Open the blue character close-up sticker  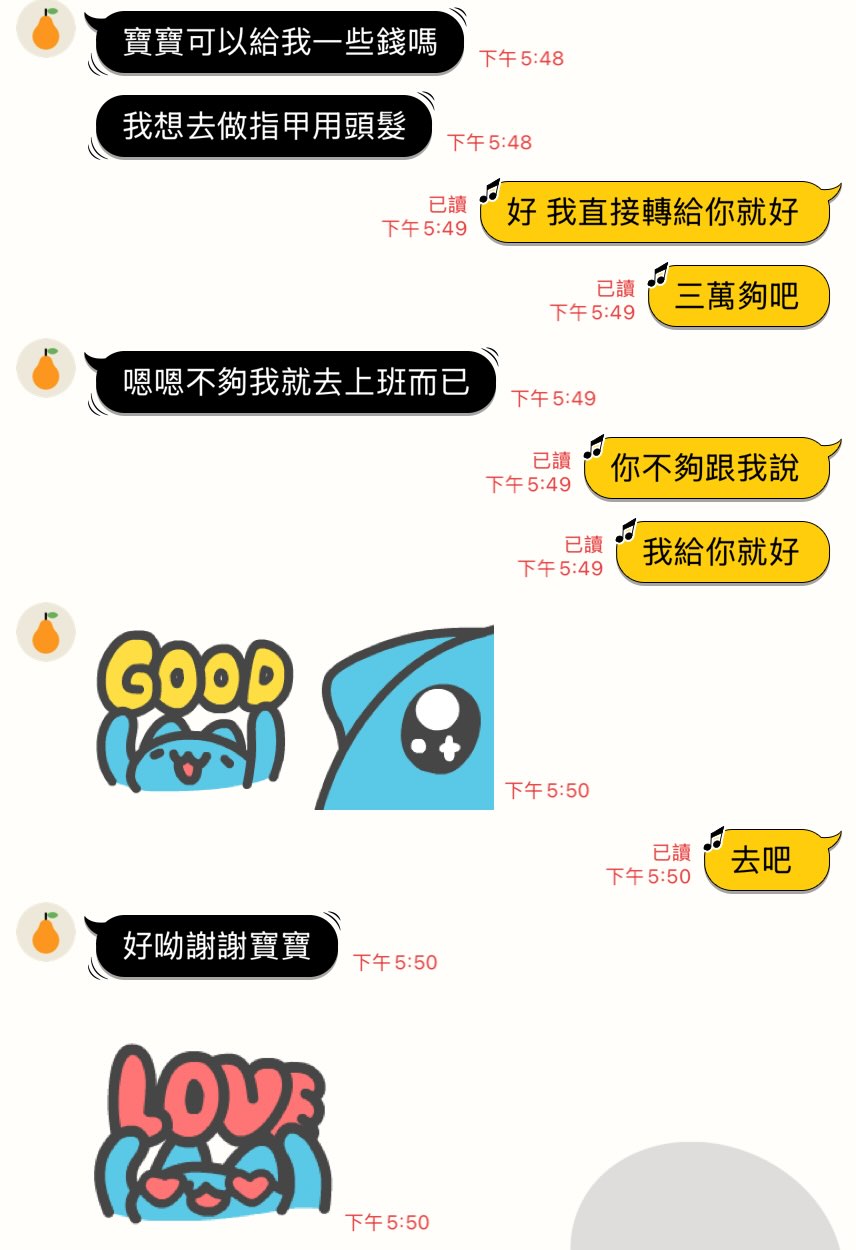(x=405, y=718)
